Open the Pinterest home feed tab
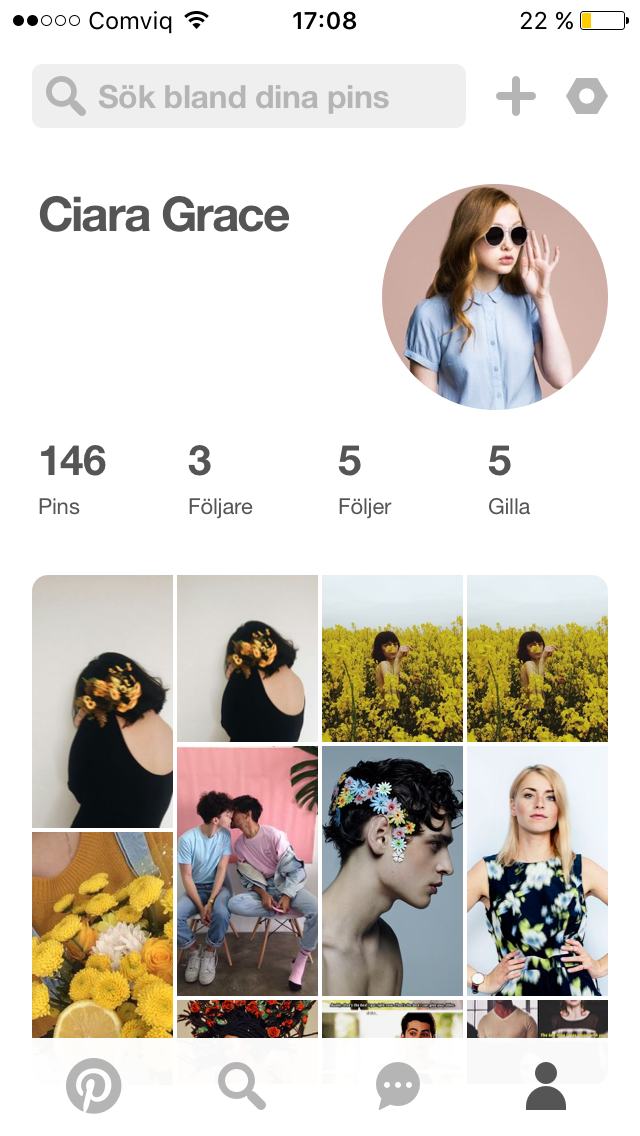Screen dimensions: 640x1136 coord(93,1086)
